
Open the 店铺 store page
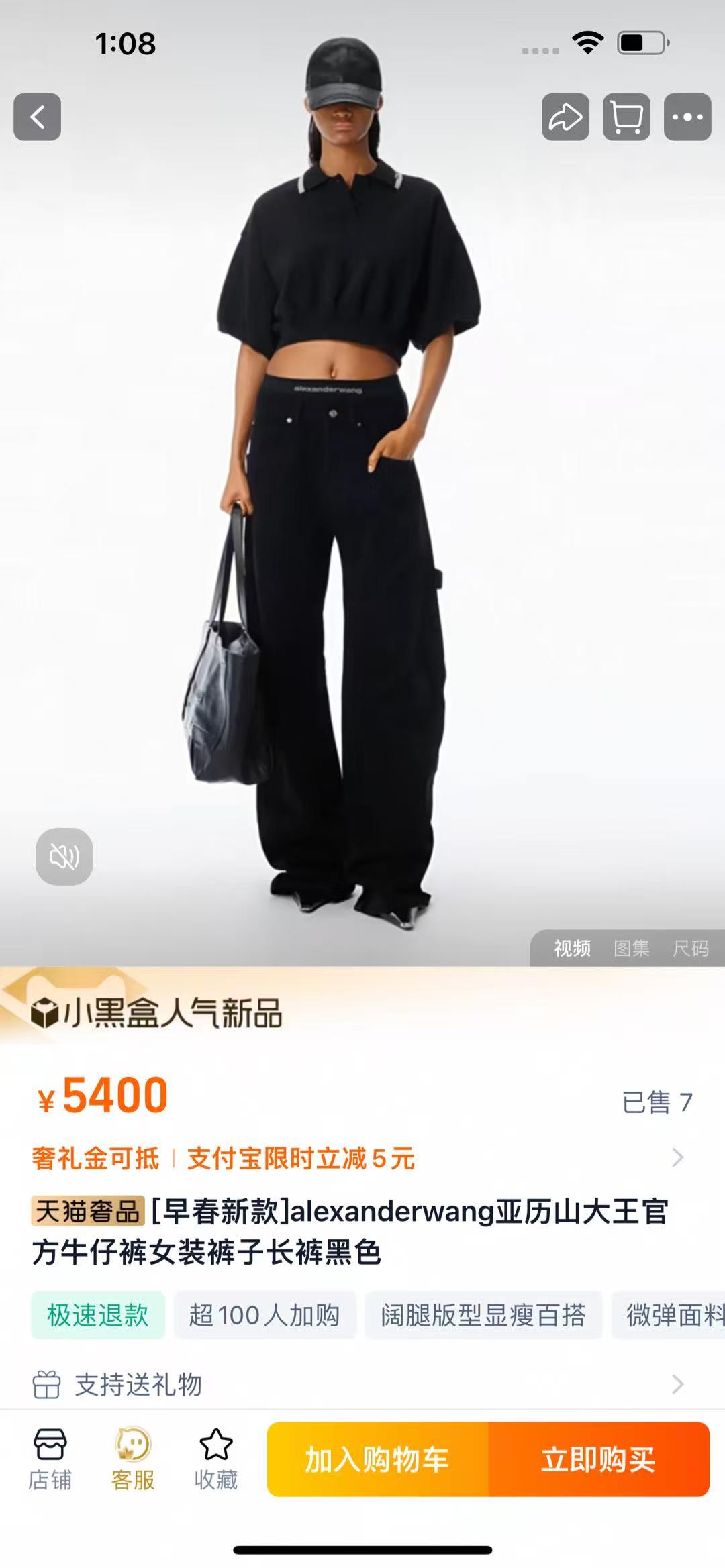click(x=50, y=1459)
